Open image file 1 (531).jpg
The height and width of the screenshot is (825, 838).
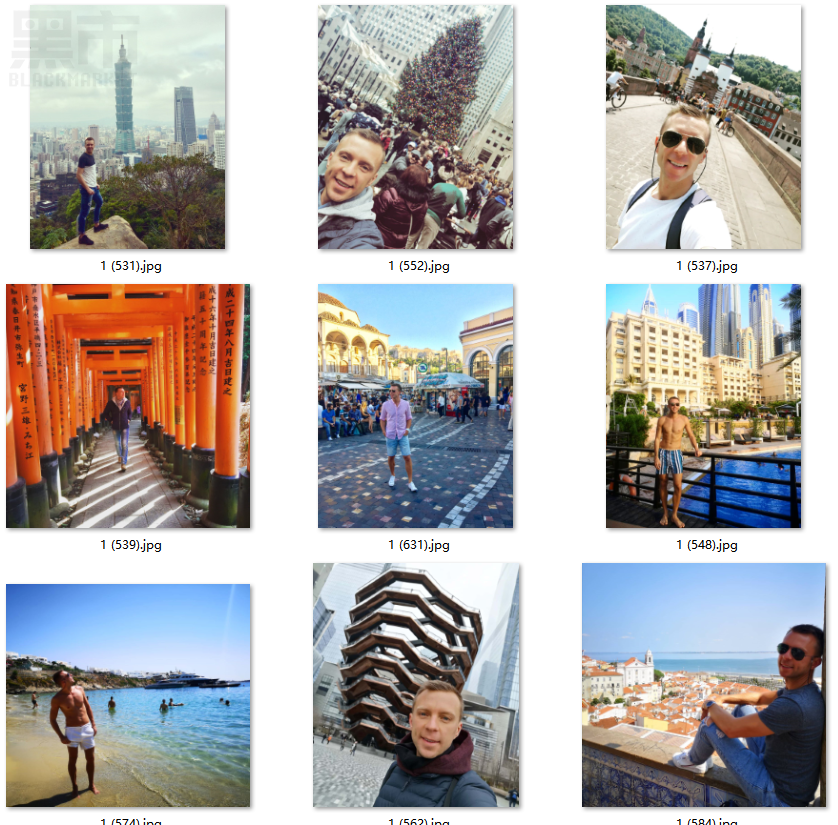128,127
